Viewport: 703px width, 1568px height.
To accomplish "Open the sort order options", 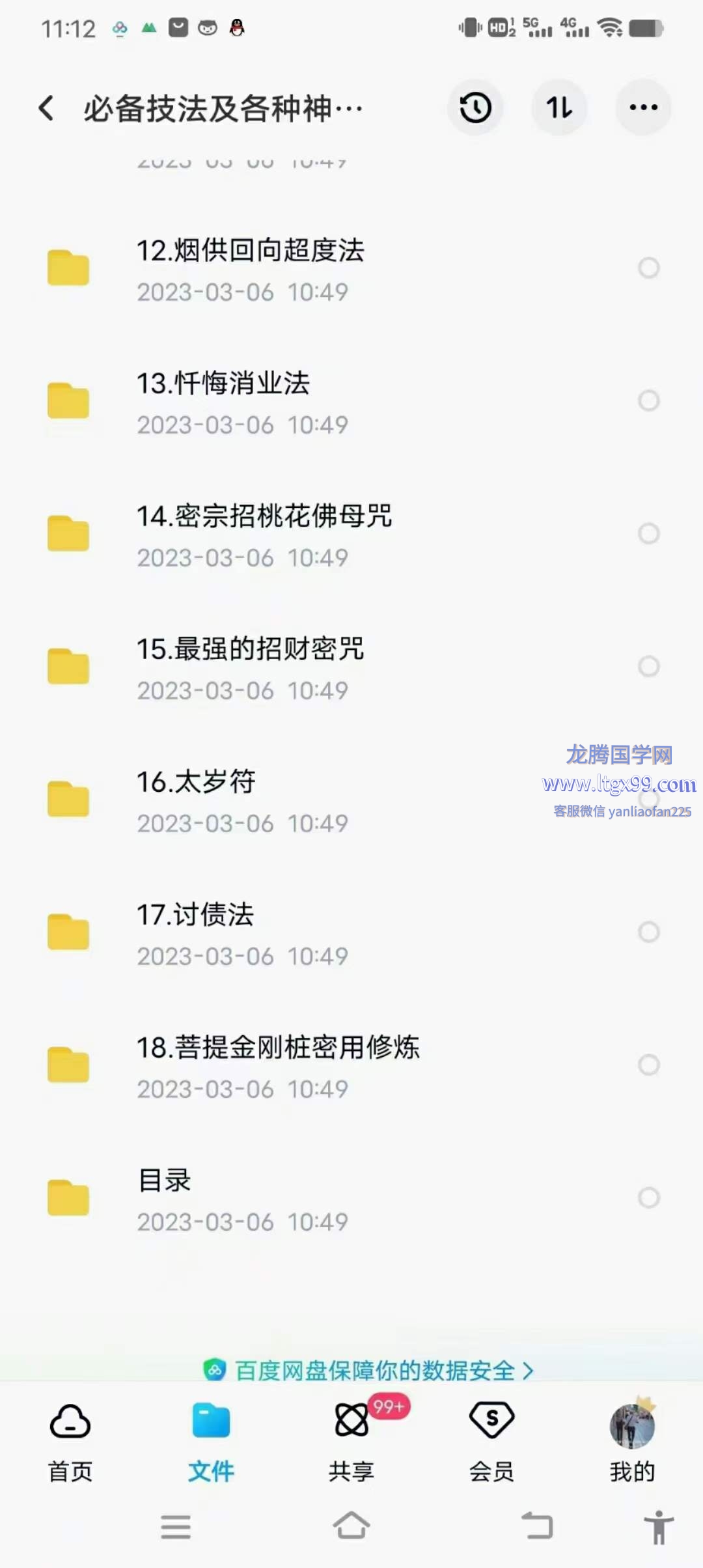I will click(x=559, y=108).
